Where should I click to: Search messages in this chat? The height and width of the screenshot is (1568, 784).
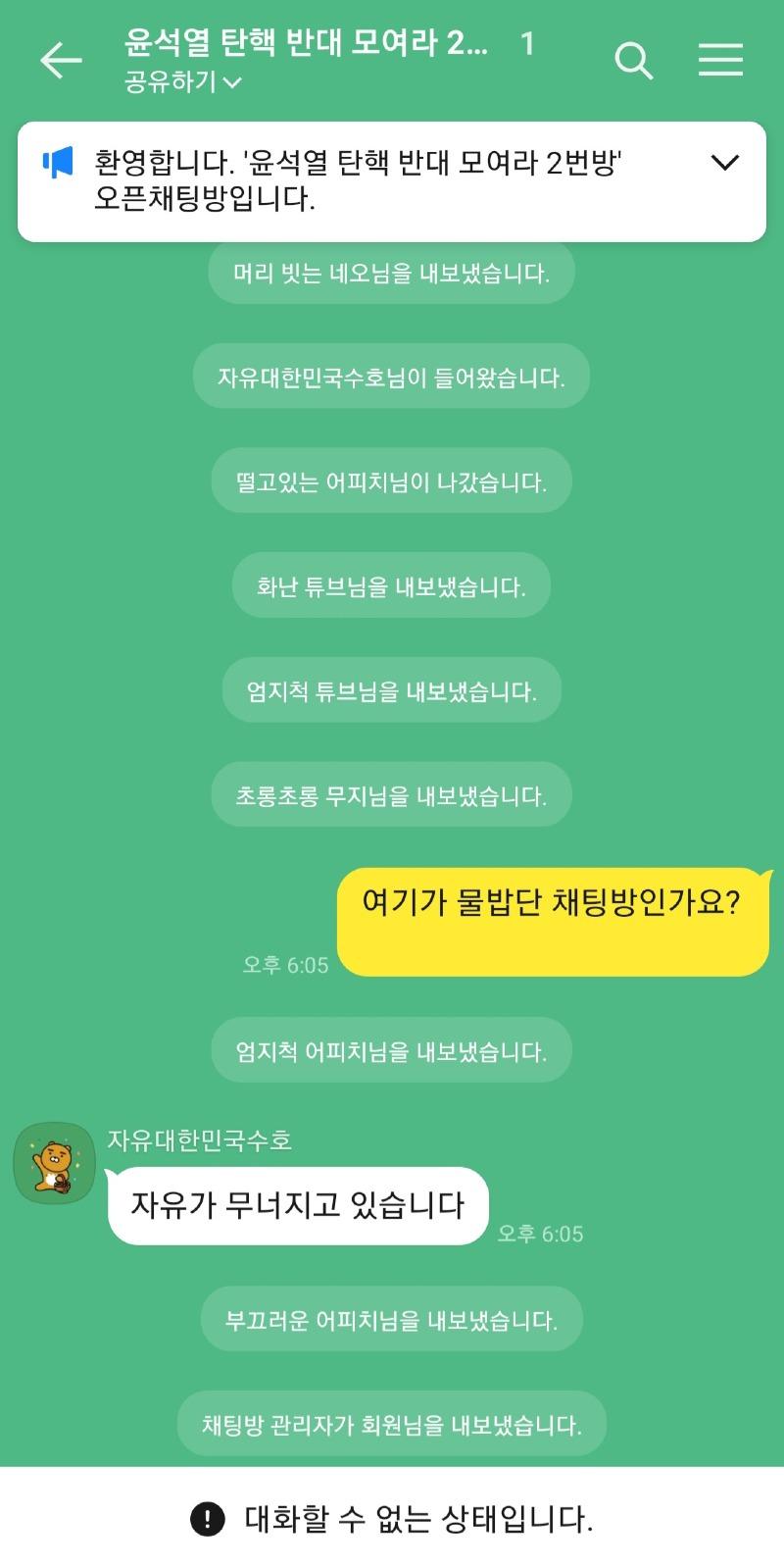[x=633, y=61]
